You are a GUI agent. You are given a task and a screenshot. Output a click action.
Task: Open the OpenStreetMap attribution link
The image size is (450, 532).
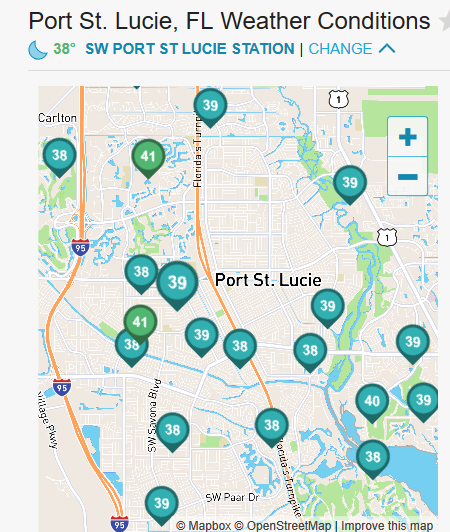283,526
